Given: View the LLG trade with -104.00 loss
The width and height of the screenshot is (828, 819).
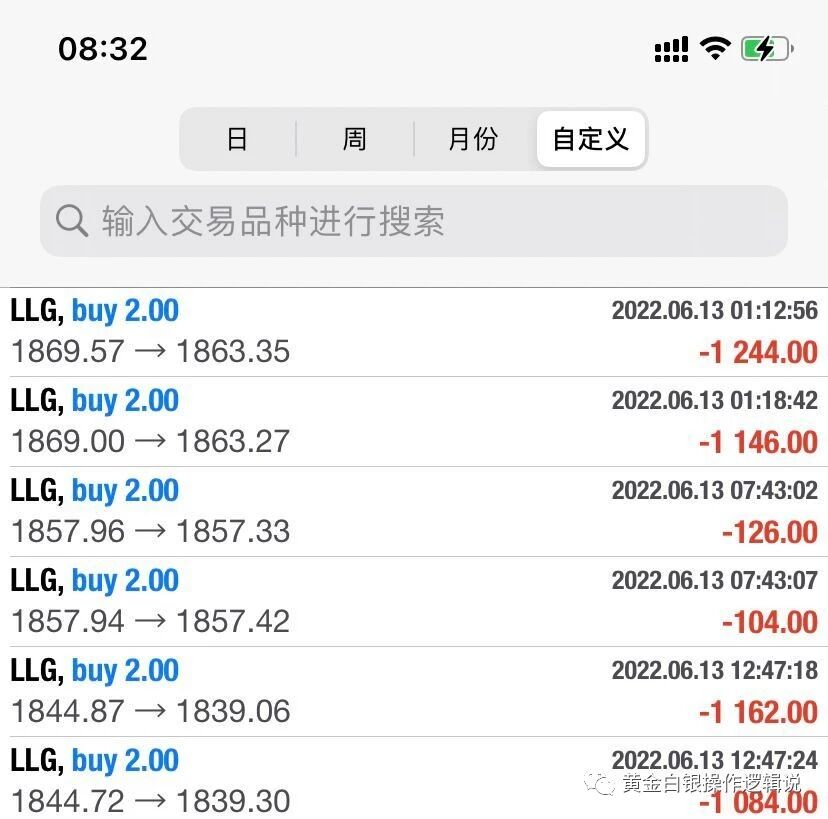Looking at the screenshot, I should (414, 602).
